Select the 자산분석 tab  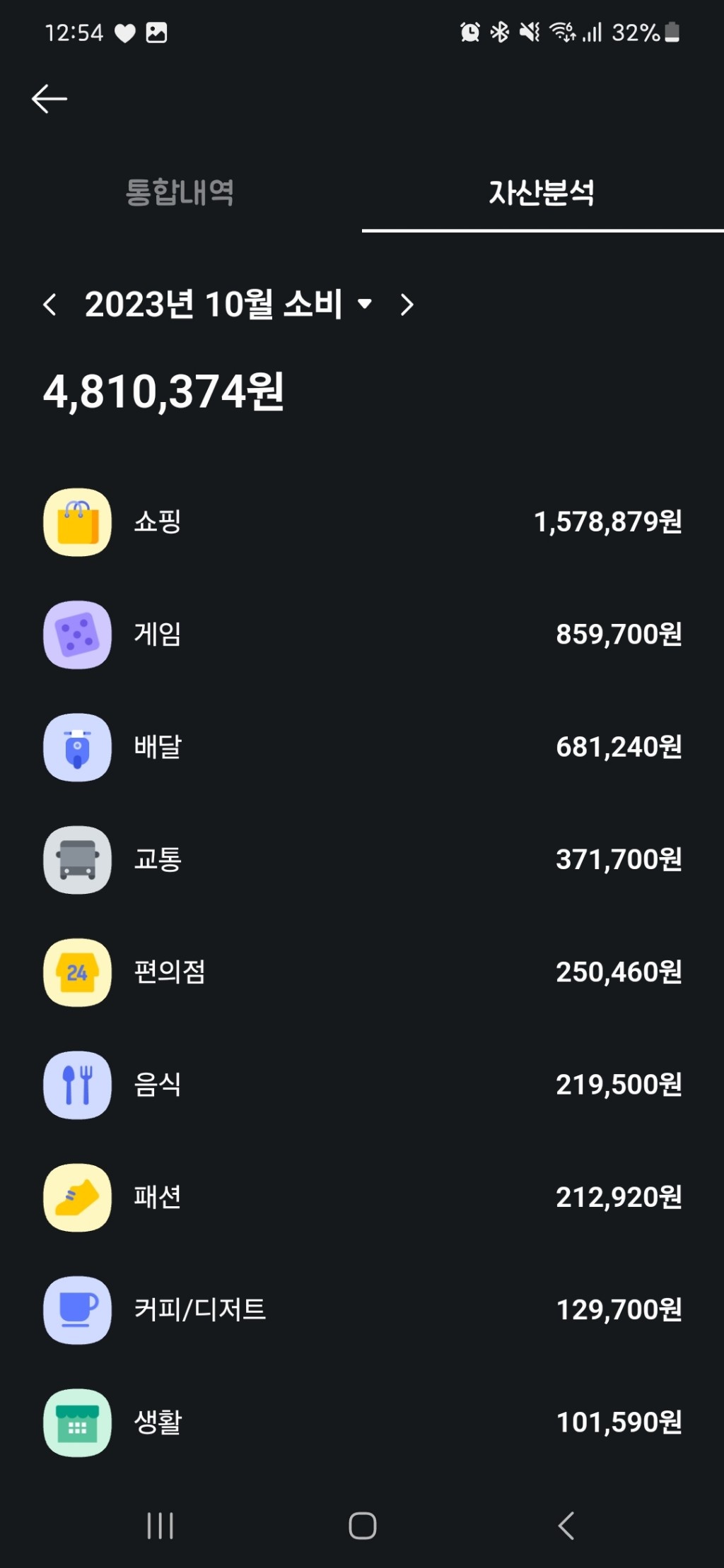coord(542,192)
